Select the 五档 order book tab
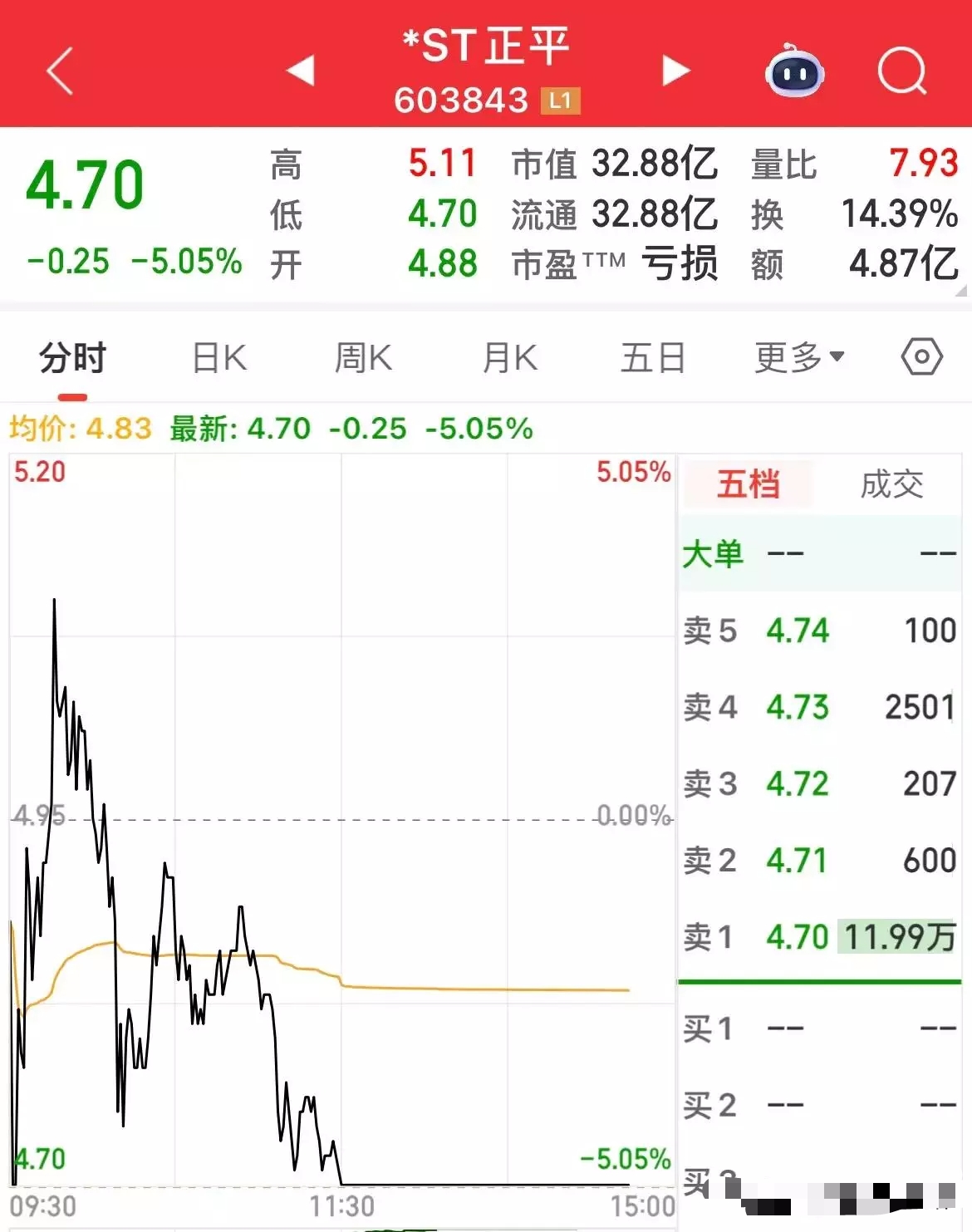This screenshot has height=1232, width=972. coord(746,483)
